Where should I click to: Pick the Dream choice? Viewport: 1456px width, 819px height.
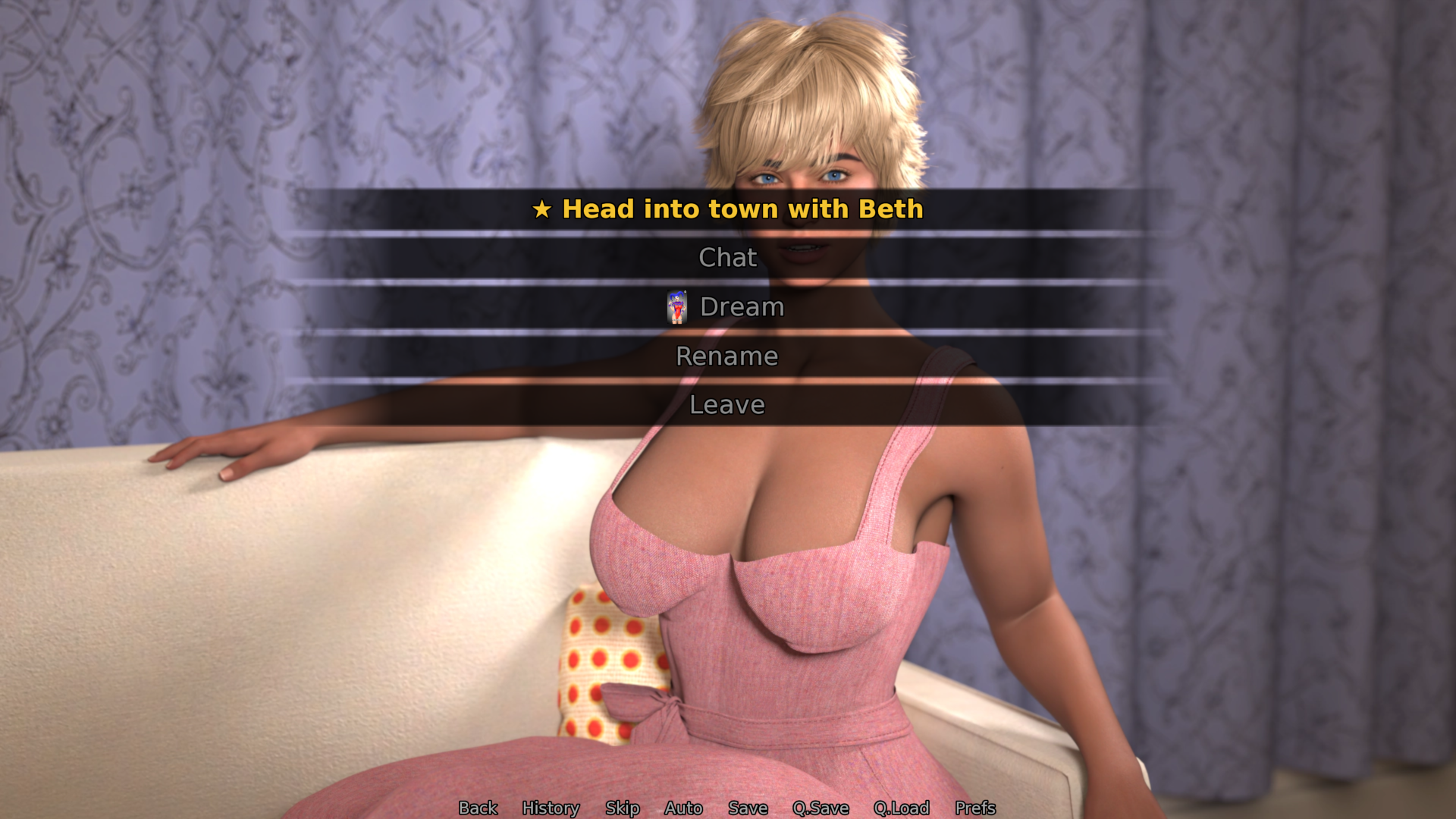click(x=728, y=307)
